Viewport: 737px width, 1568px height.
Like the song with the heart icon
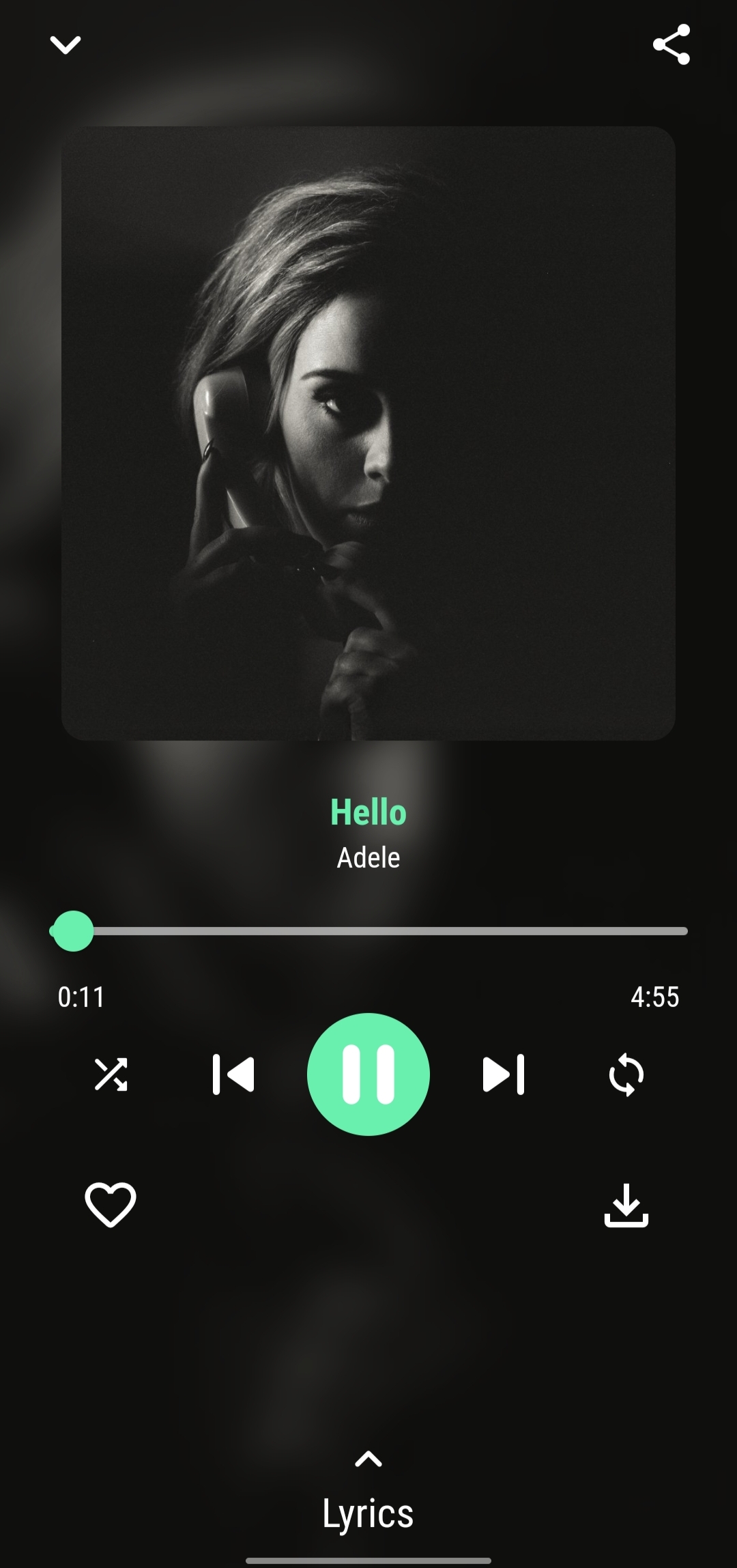111,1205
